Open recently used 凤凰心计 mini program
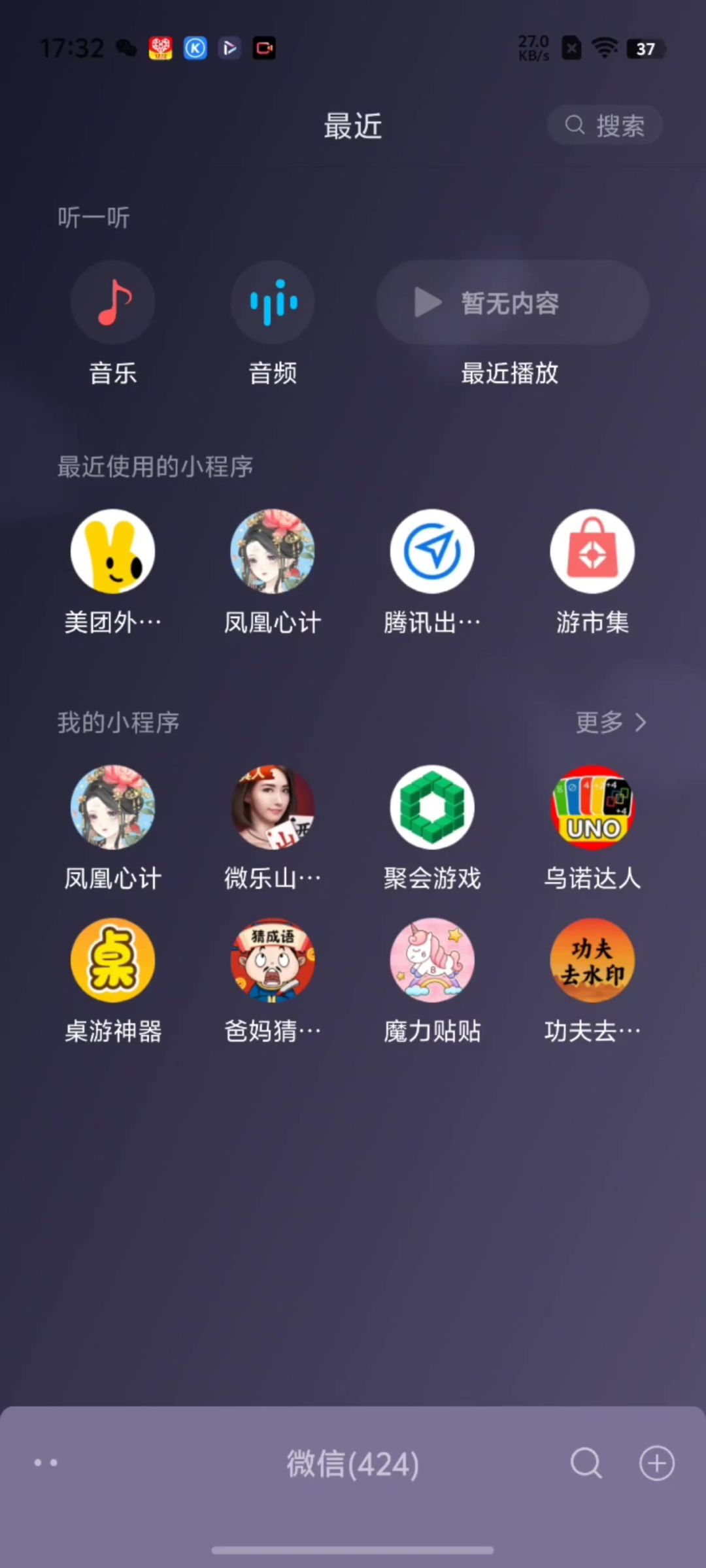Viewport: 706px width, 1568px height. (x=273, y=551)
